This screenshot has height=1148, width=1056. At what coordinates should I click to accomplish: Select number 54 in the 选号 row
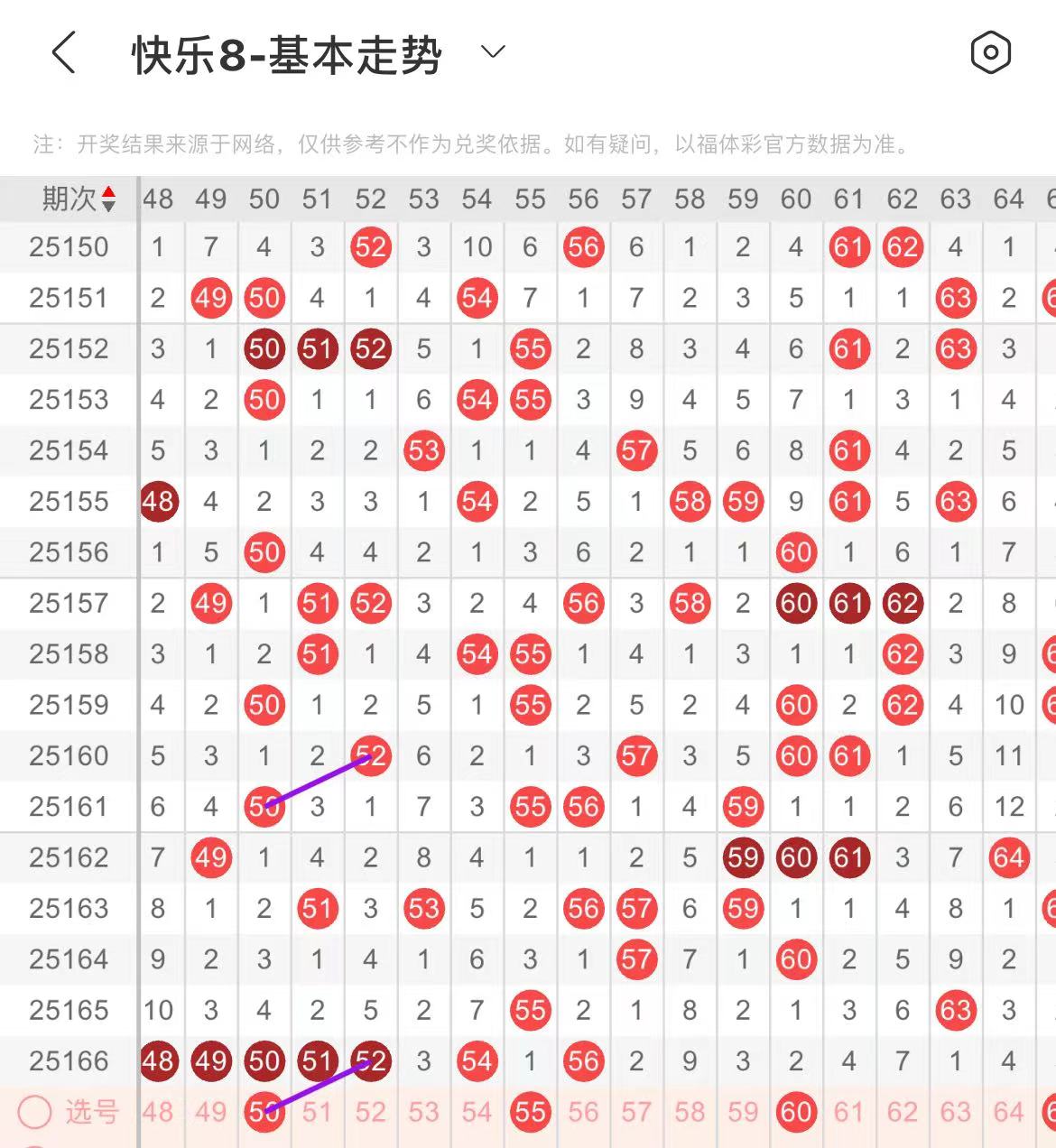pos(477,1112)
